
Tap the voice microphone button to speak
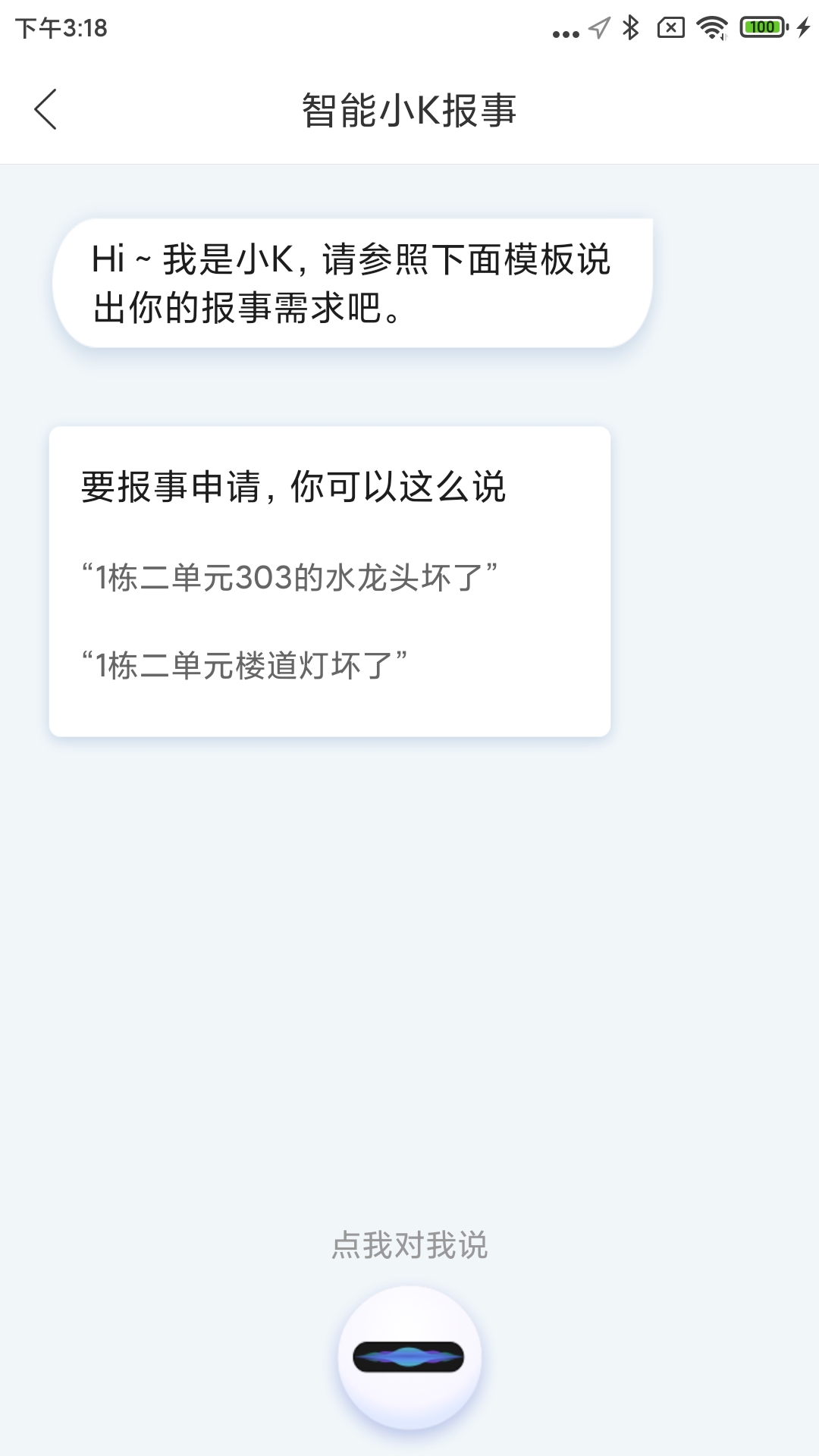(x=409, y=1357)
